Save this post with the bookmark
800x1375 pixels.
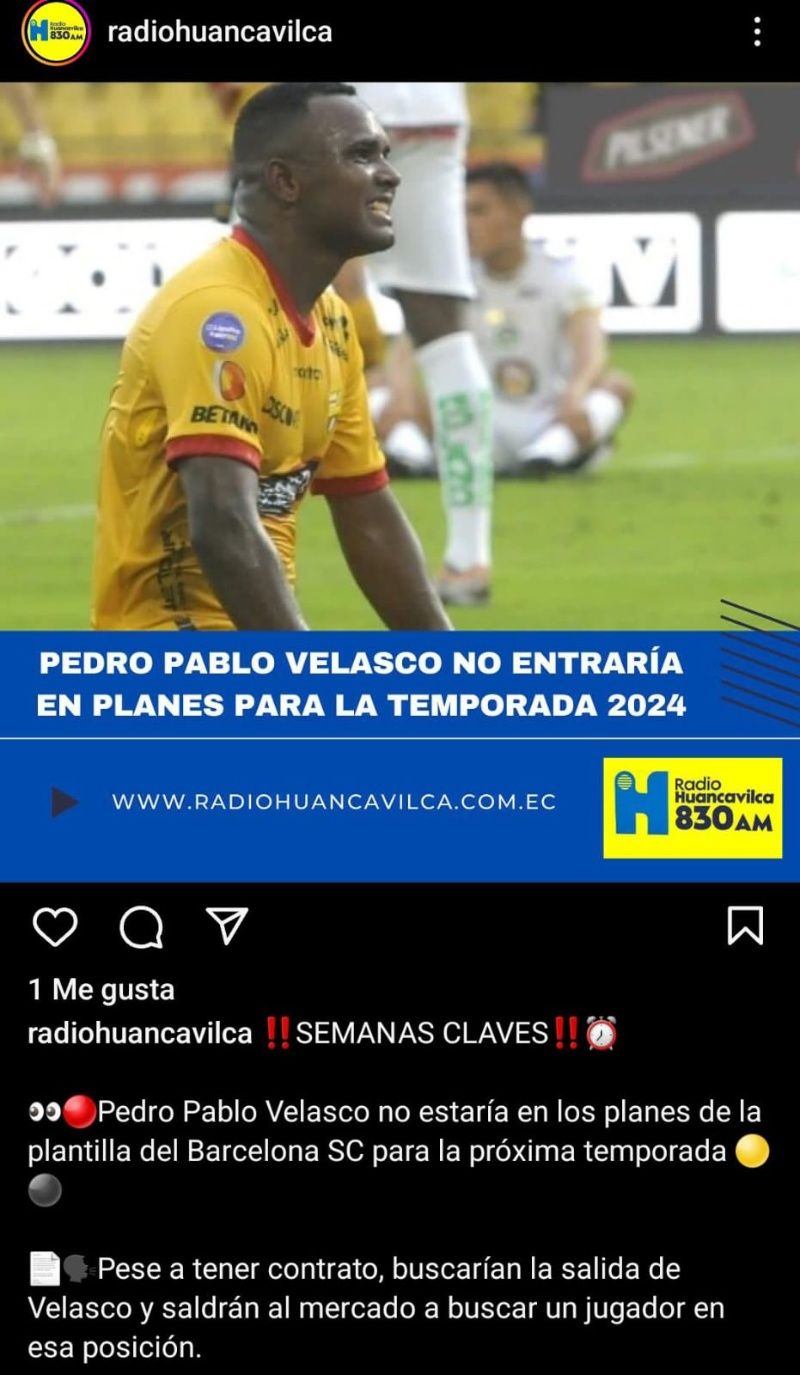(745, 926)
